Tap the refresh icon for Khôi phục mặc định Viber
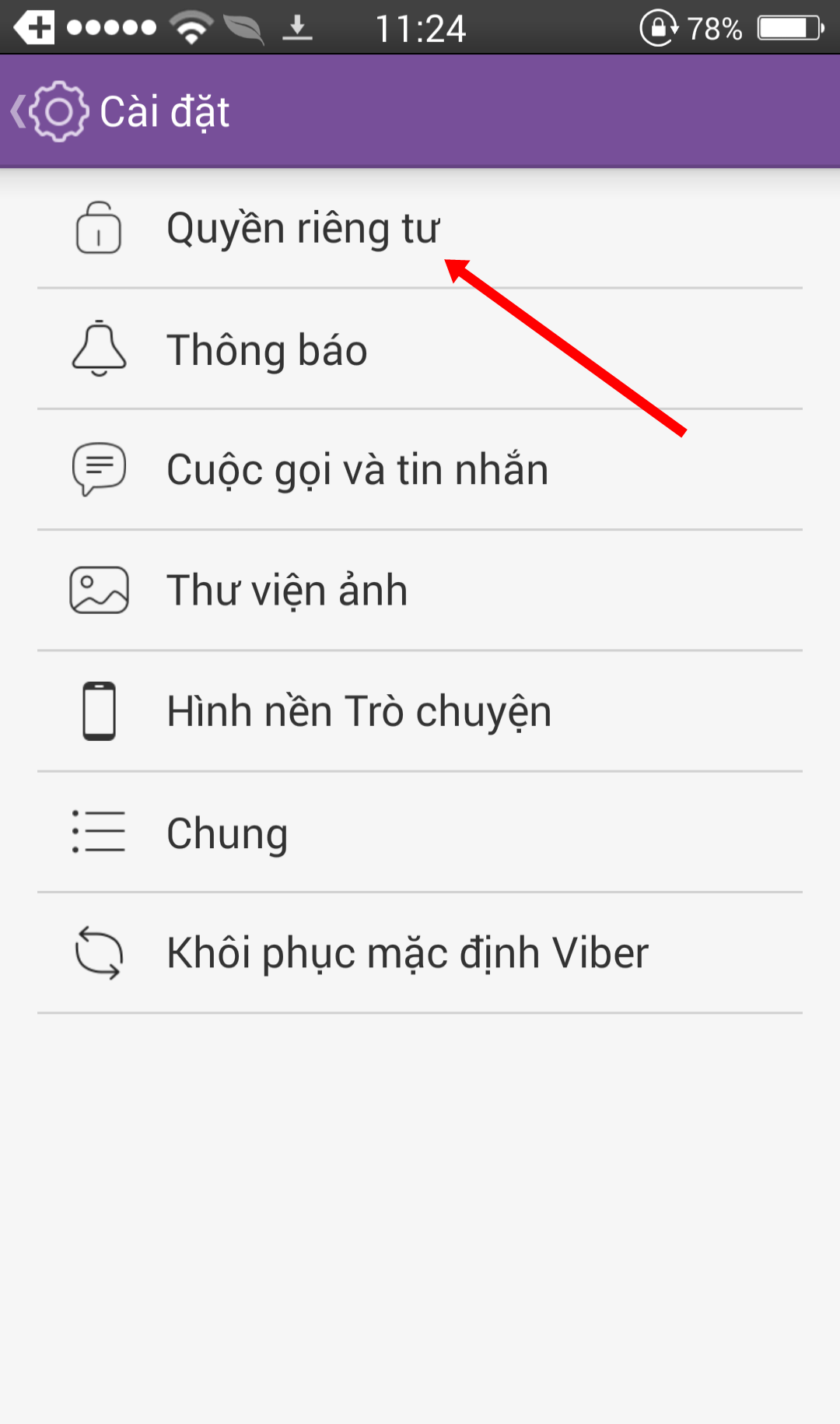The image size is (840, 1424). pos(98,950)
